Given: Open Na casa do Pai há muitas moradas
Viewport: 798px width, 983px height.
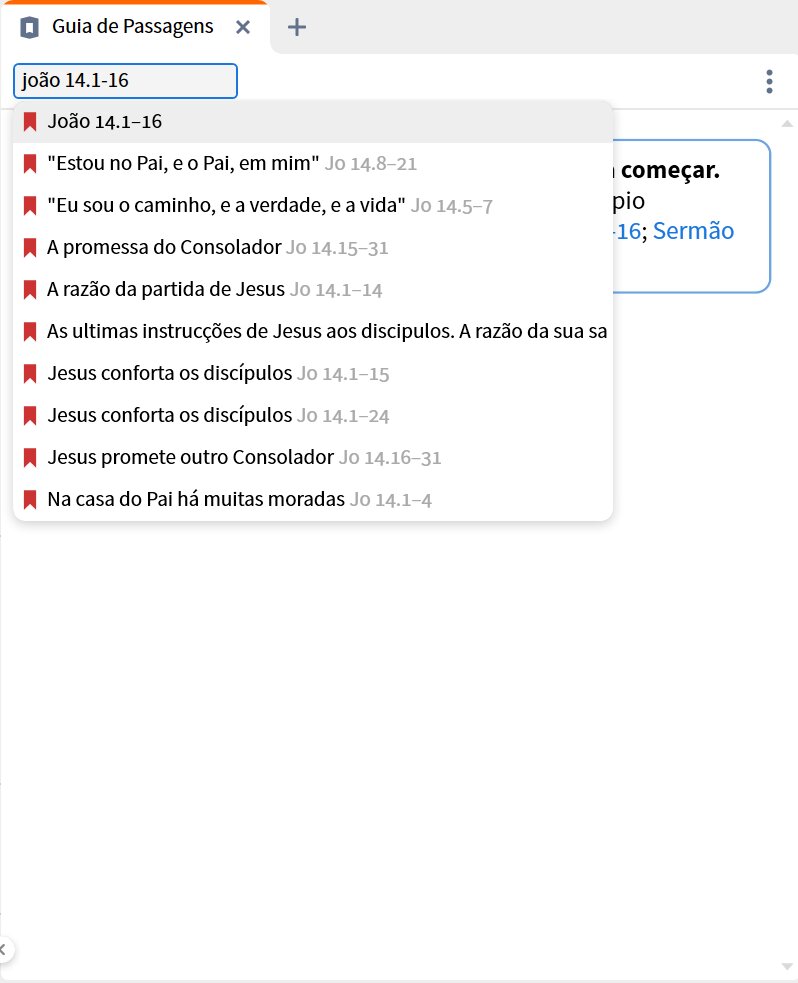Looking at the screenshot, I should (x=196, y=499).
